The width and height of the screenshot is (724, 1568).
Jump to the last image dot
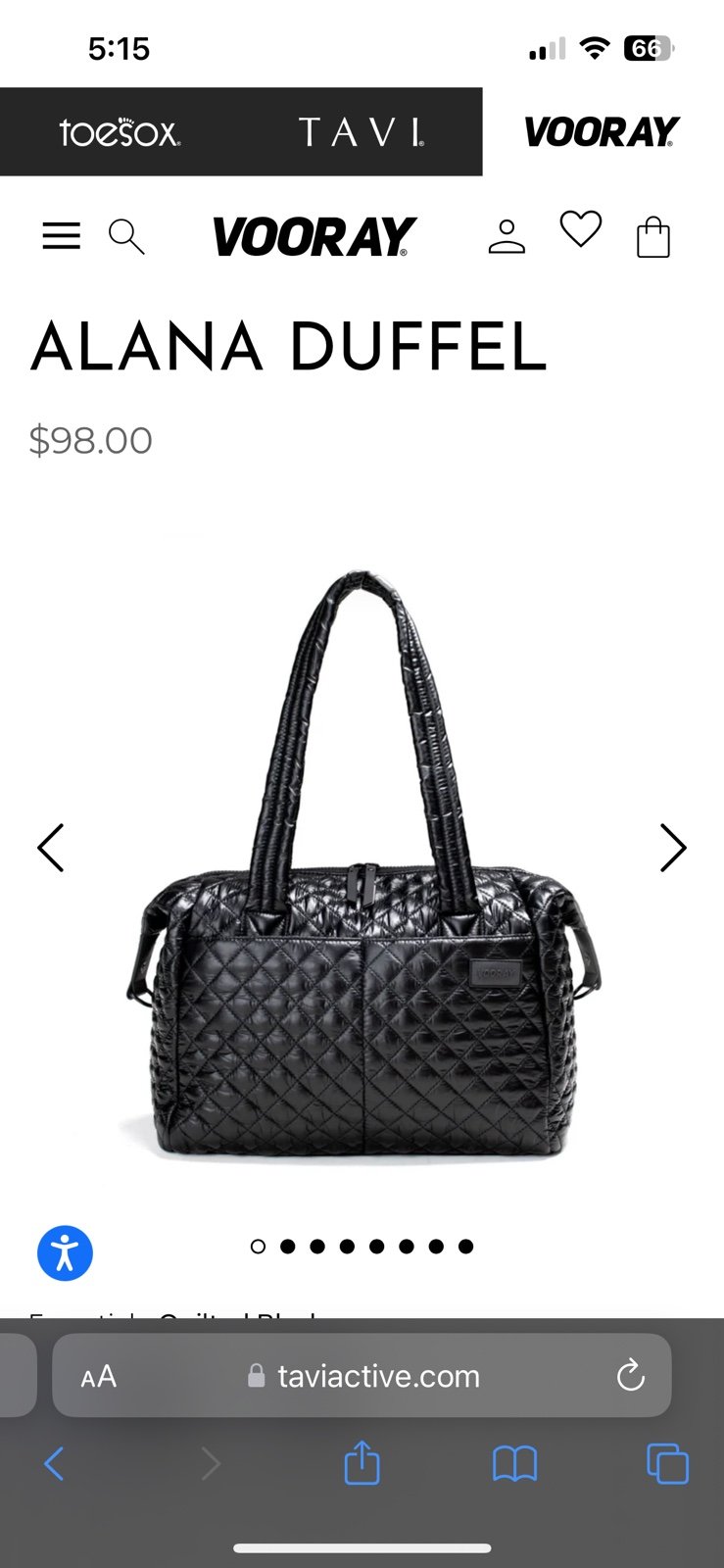(x=466, y=1247)
